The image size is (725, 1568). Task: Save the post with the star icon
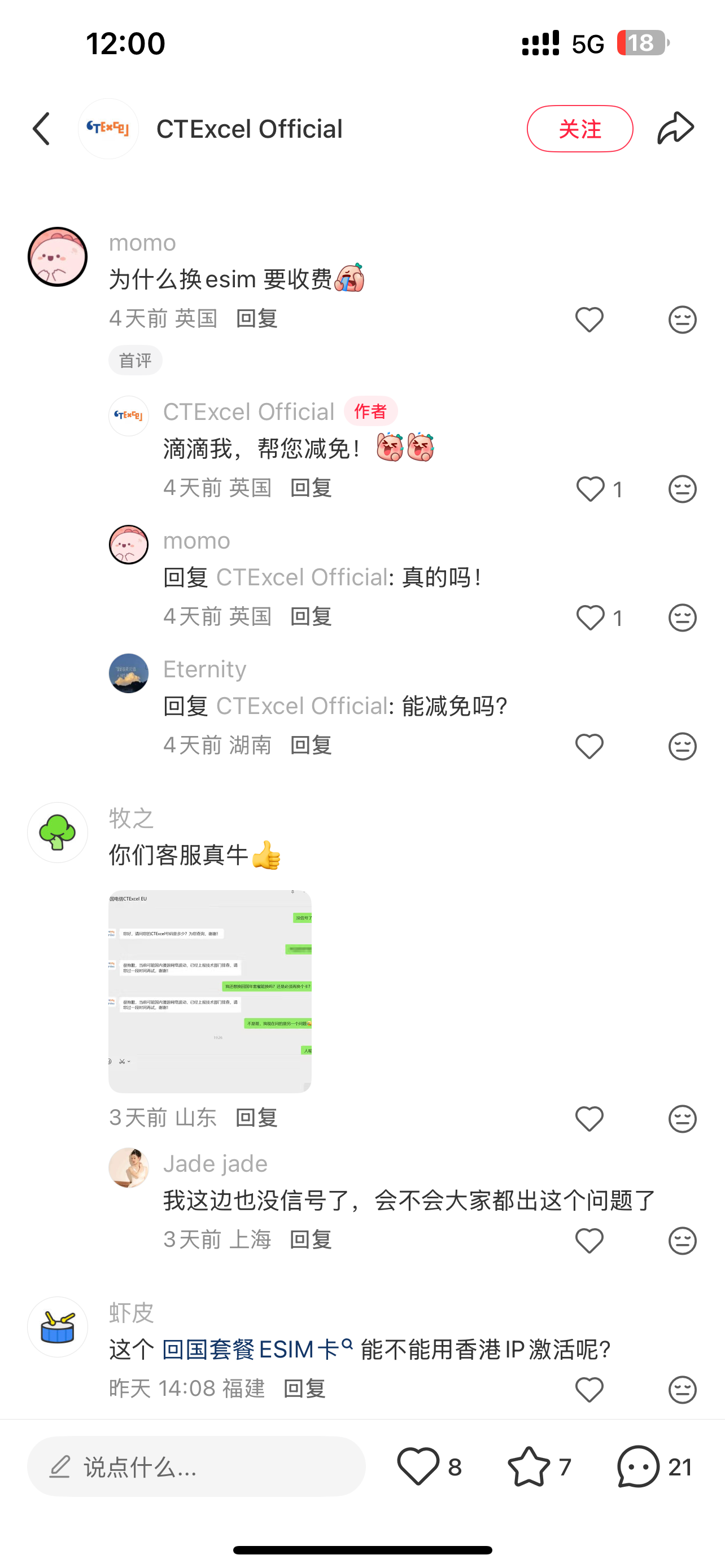click(x=529, y=1467)
